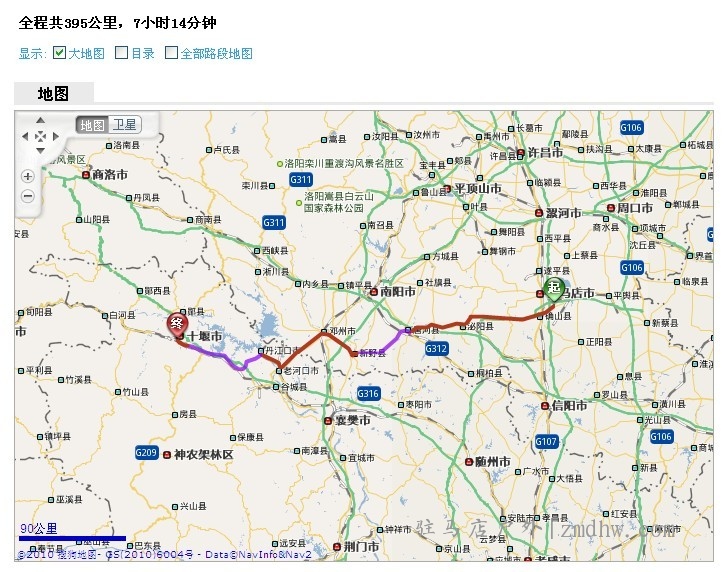This screenshot has width=727, height=572.
Task: Tap the green 起 start marker
Action: point(553,288)
